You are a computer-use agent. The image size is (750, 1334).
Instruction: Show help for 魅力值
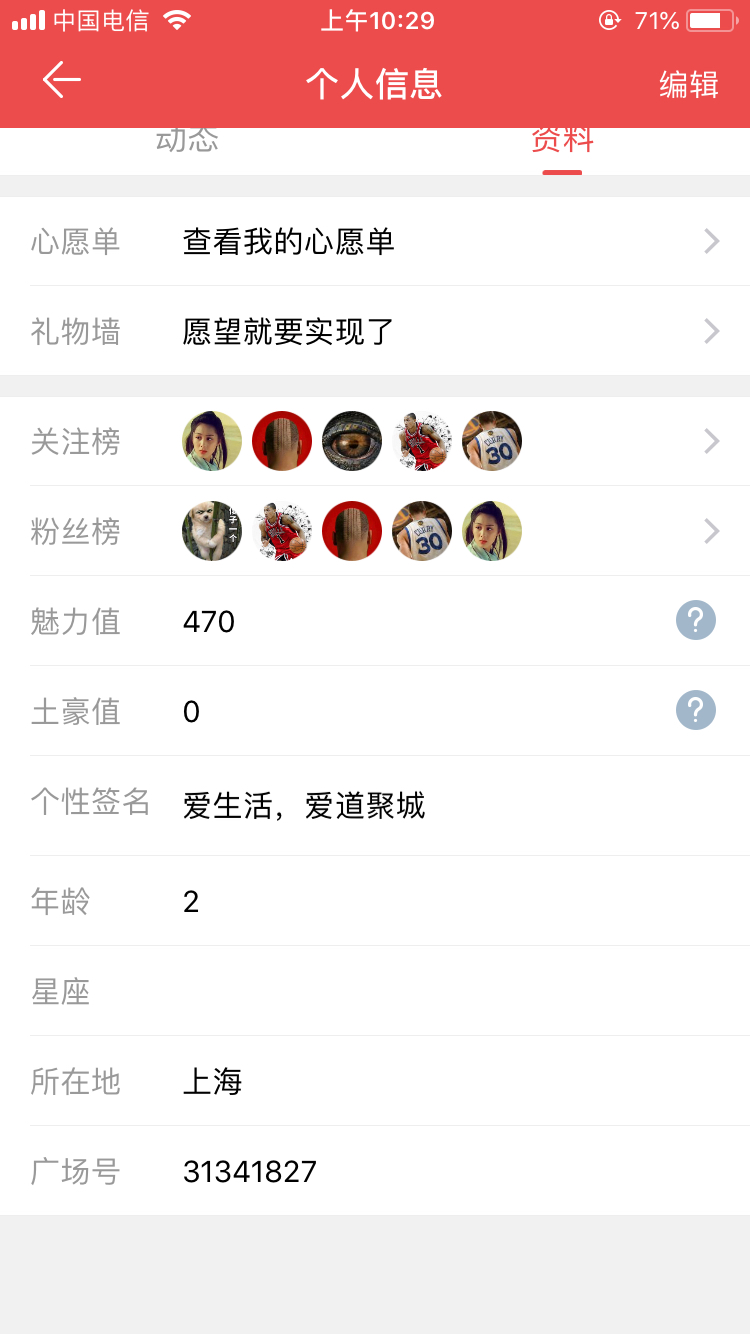696,621
